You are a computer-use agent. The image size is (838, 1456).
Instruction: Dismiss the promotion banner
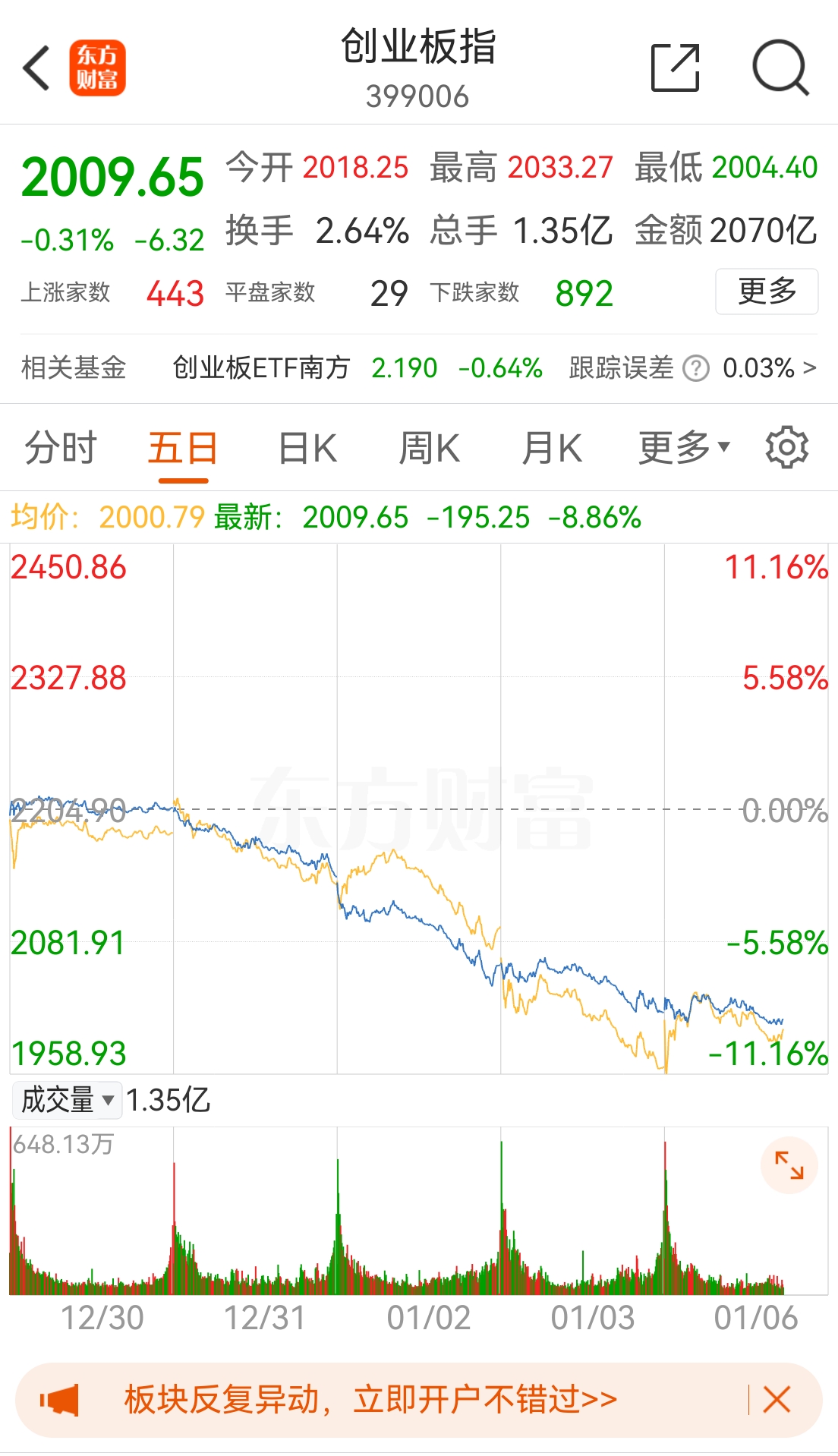pyautogui.click(x=777, y=1399)
